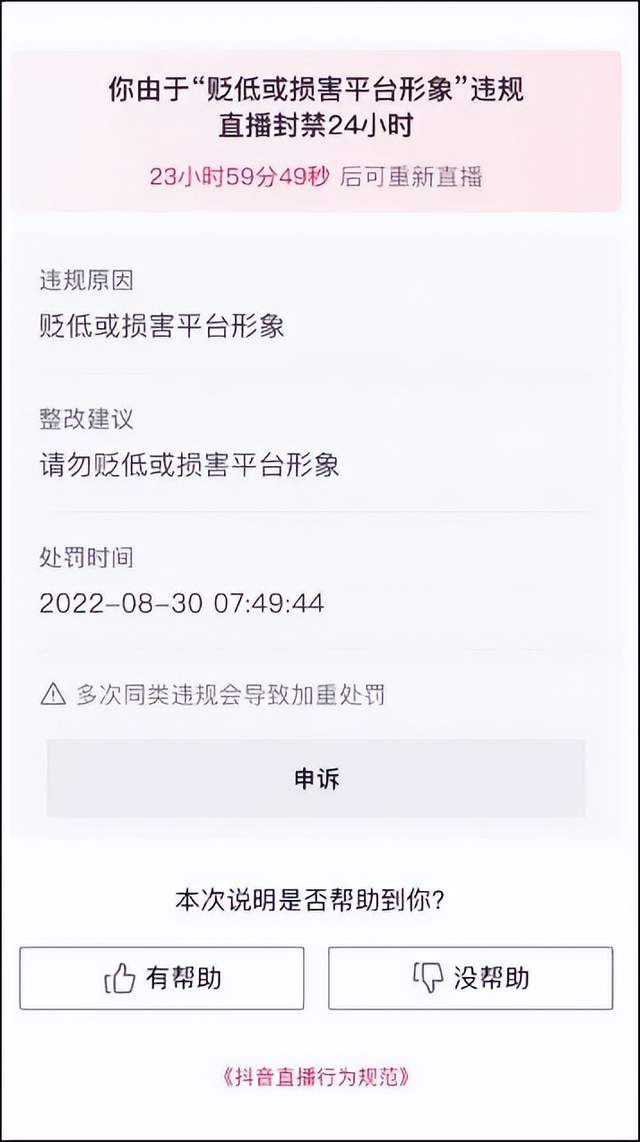Viewport: 640px width, 1142px height.
Task: Open the 抖音直播行为规范 link
Action: [316, 1076]
